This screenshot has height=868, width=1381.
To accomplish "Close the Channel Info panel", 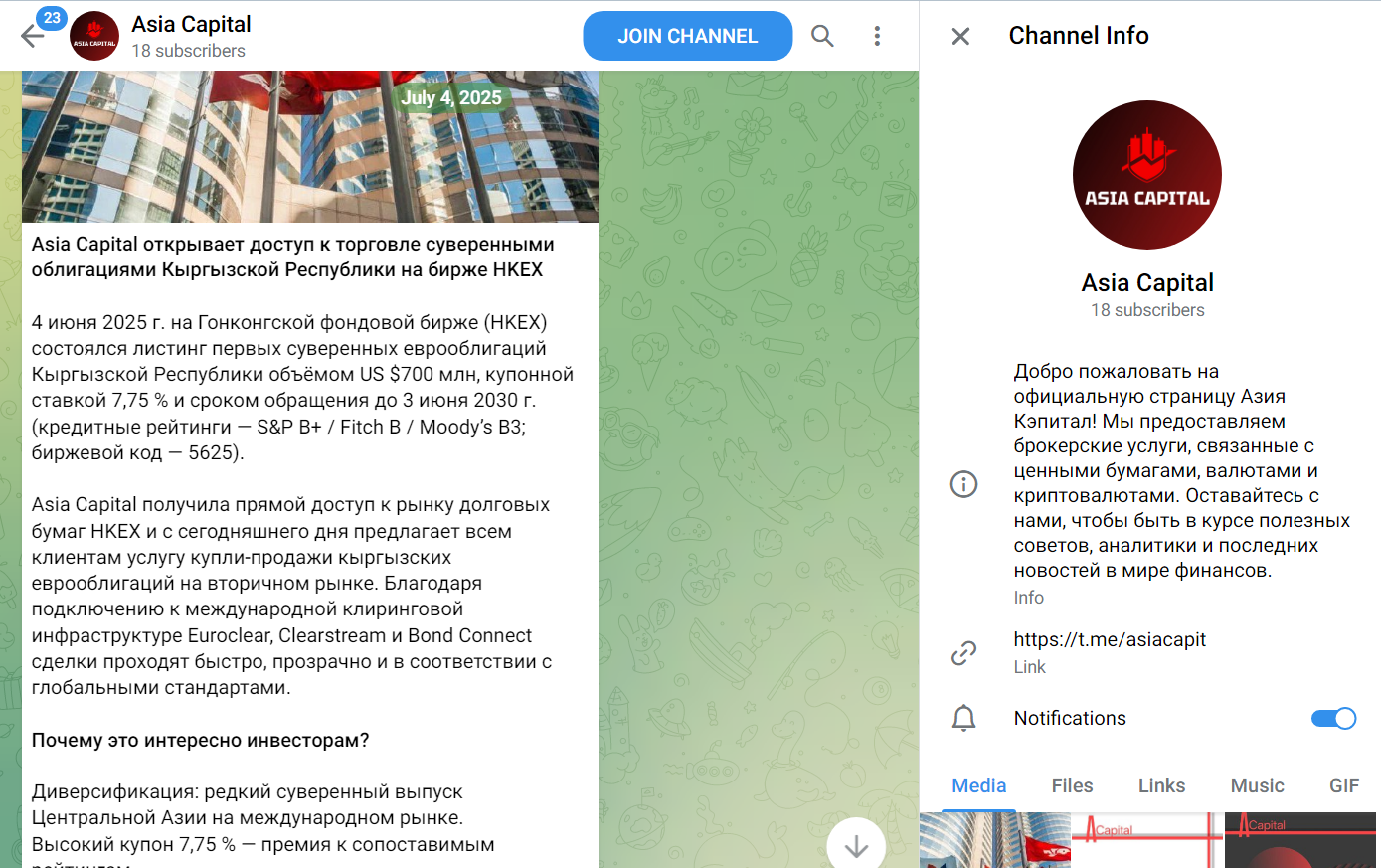I will pos(960,36).
